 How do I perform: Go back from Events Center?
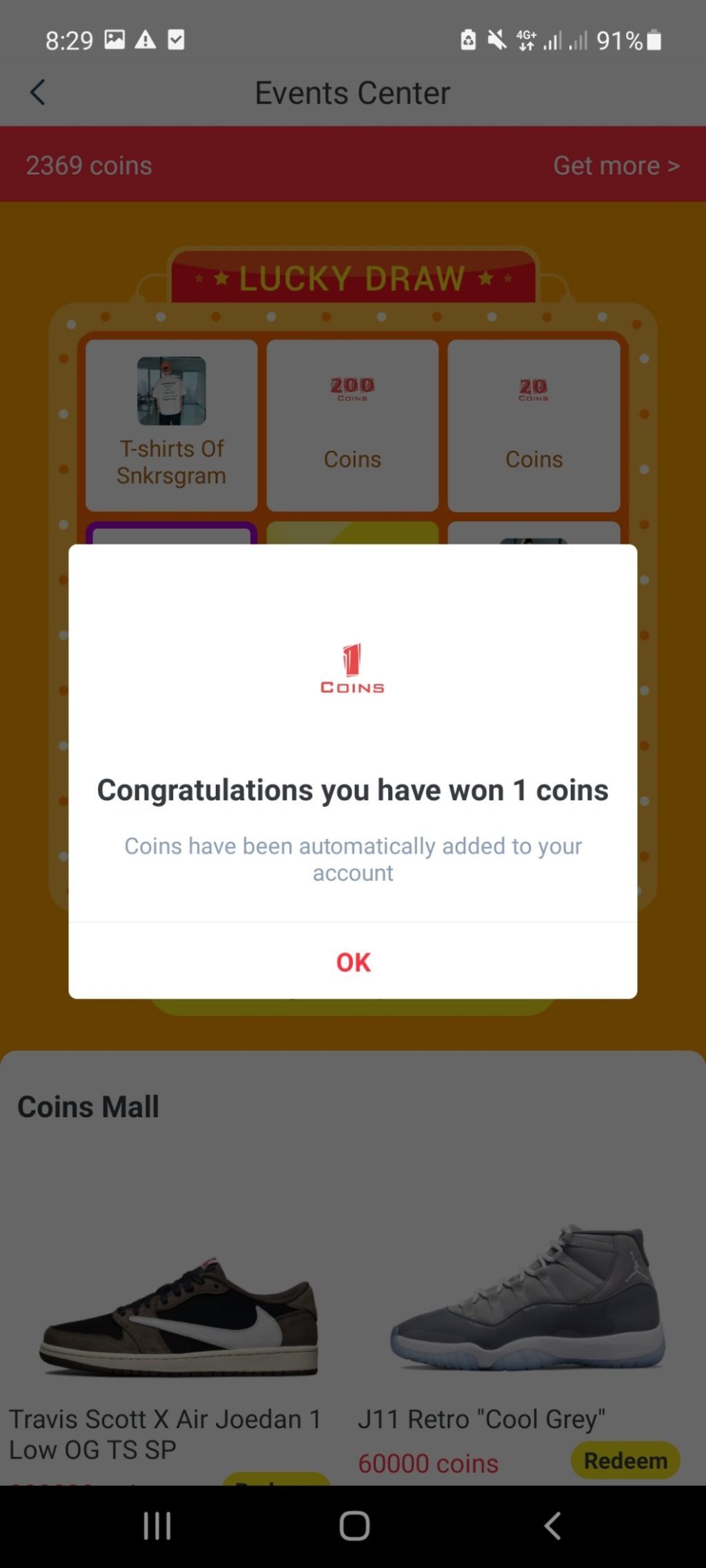pos(38,92)
